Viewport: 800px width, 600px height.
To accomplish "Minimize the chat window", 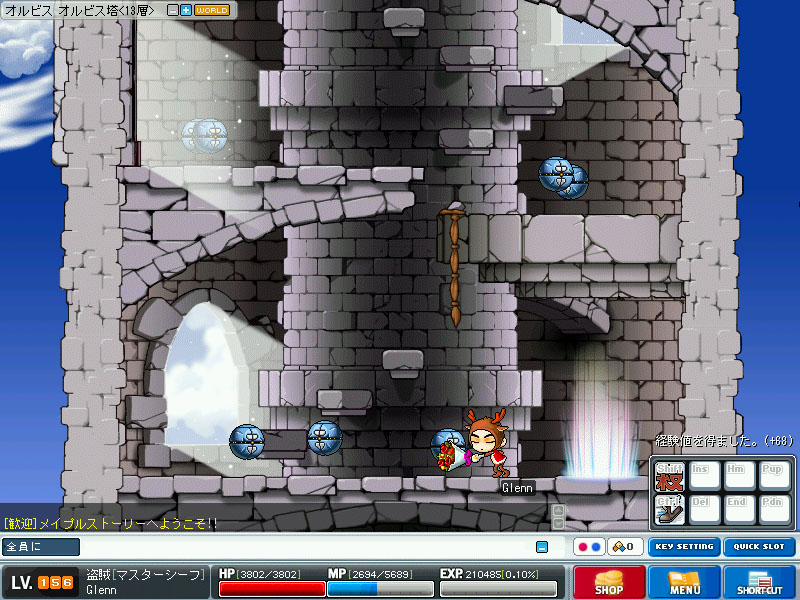I will 542,547.
